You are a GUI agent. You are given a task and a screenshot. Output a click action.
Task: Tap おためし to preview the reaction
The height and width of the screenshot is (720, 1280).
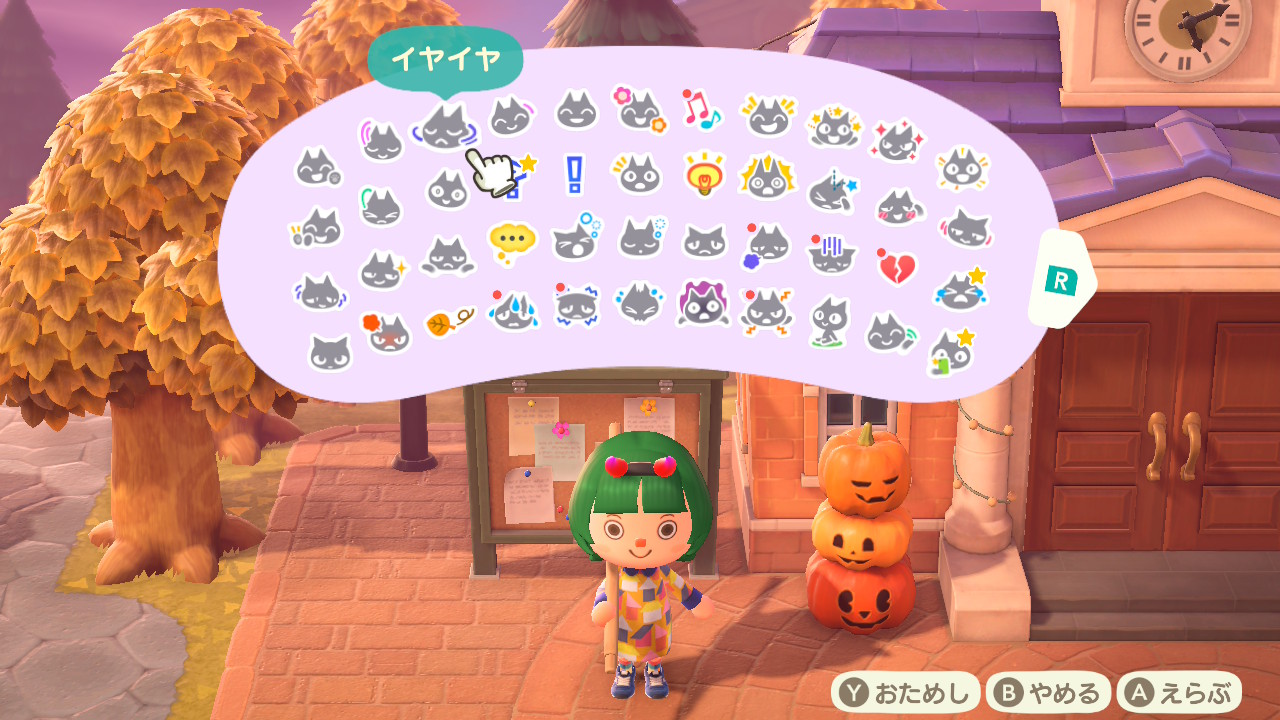pyautogui.click(x=907, y=693)
